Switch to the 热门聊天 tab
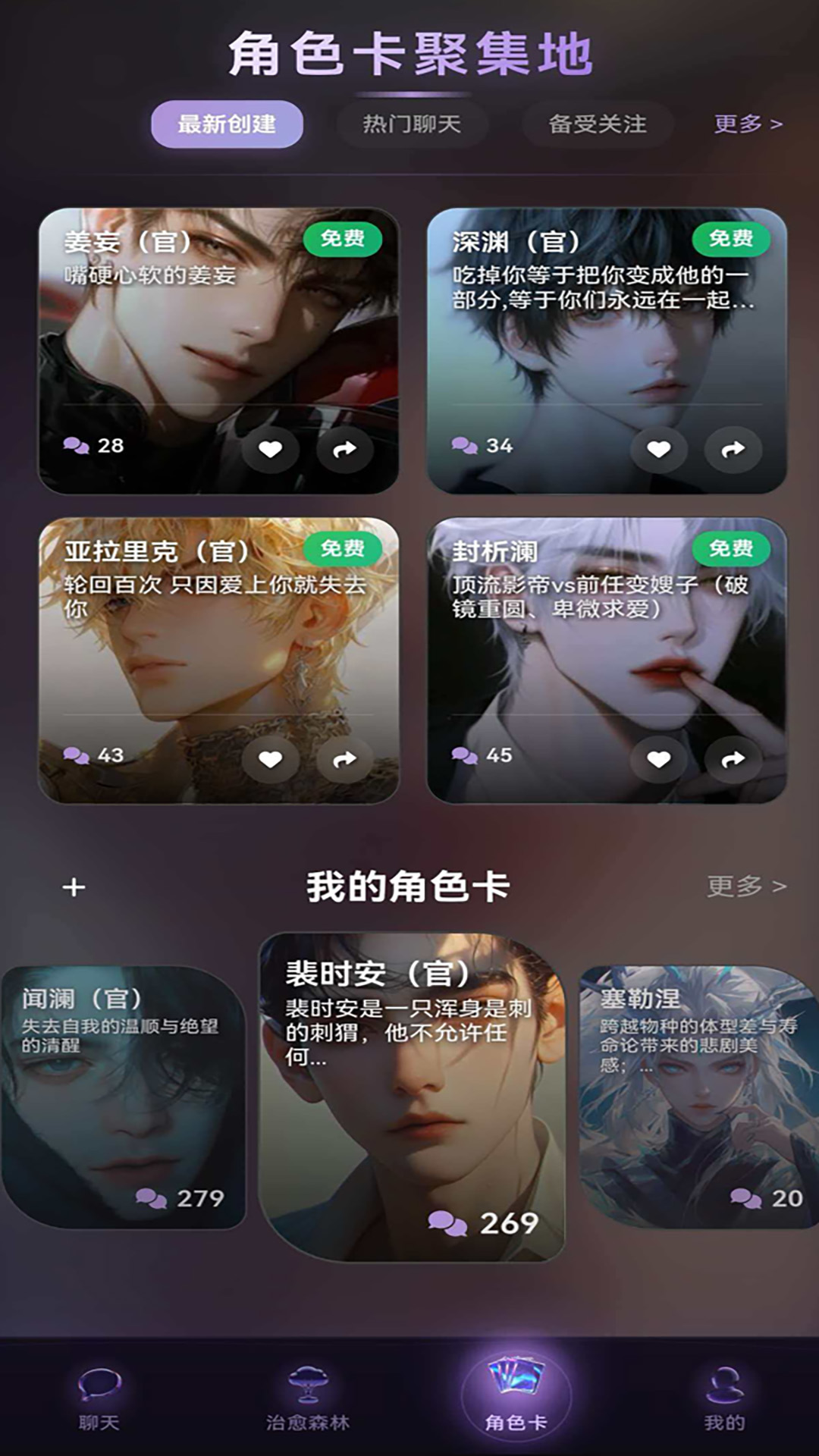This screenshot has width=819, height=1456. click(x=414, y=125)
